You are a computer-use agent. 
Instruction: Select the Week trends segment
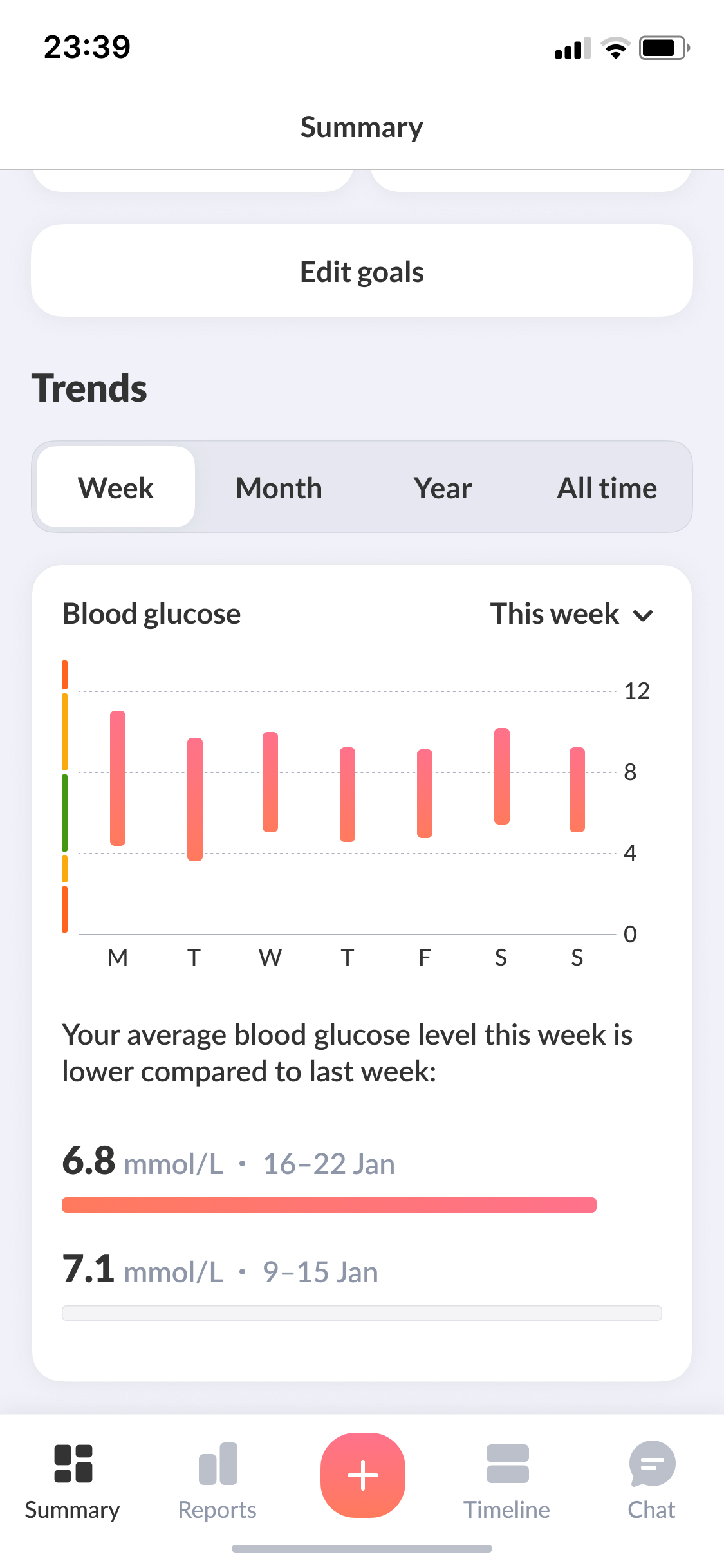116,487
